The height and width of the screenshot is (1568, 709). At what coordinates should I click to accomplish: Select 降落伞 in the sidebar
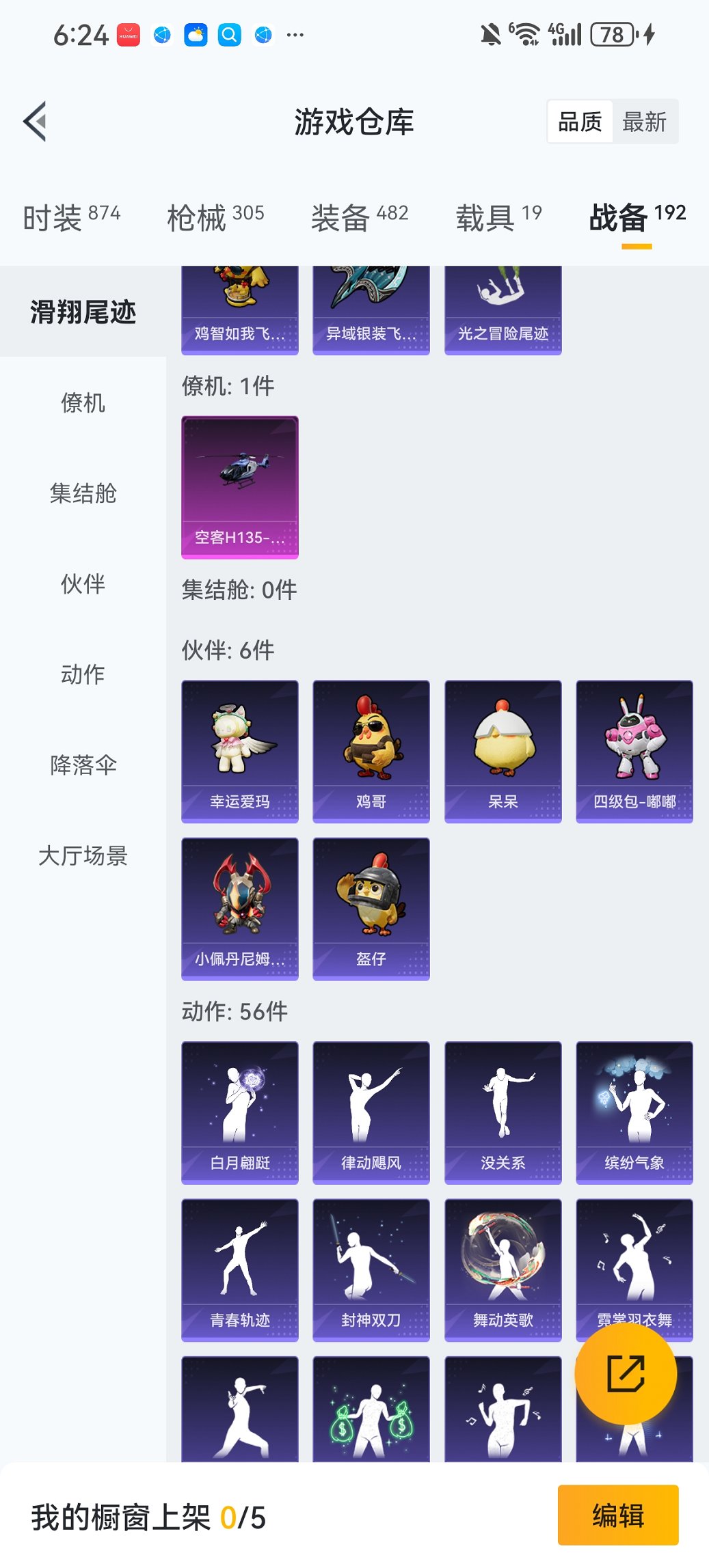coord(82,765)
